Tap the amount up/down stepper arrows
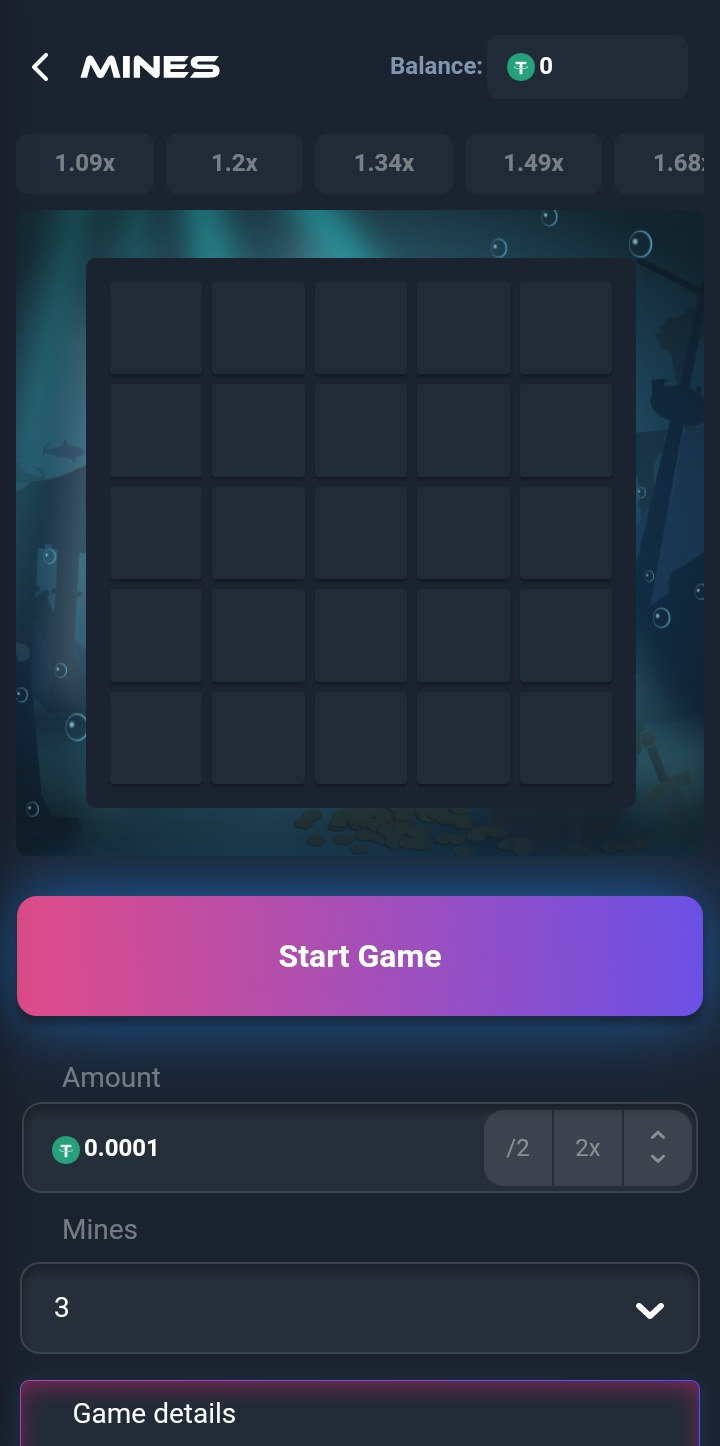The height and width of the screenshot is (1446, 720). [658, 1148]
